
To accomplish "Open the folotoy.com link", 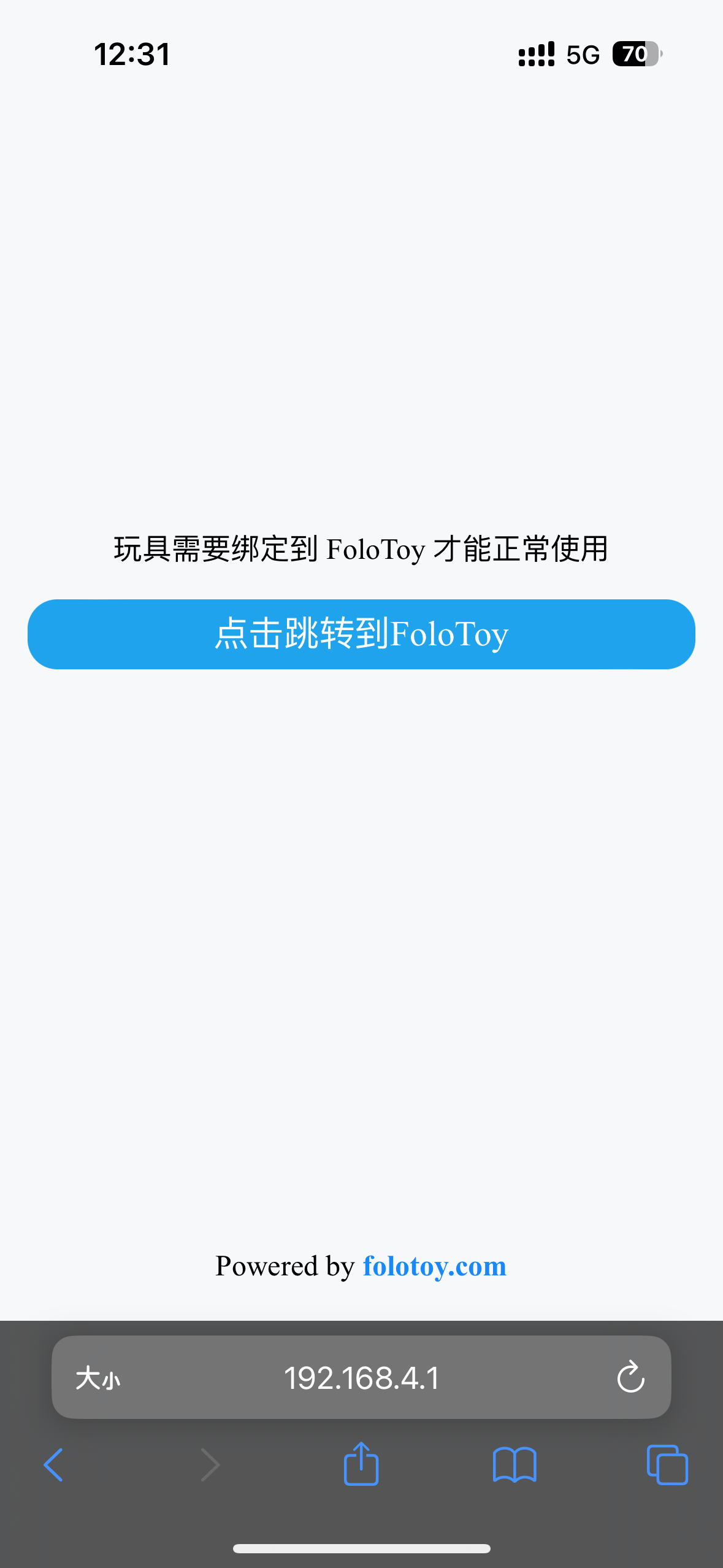I will click(434, 1266).
